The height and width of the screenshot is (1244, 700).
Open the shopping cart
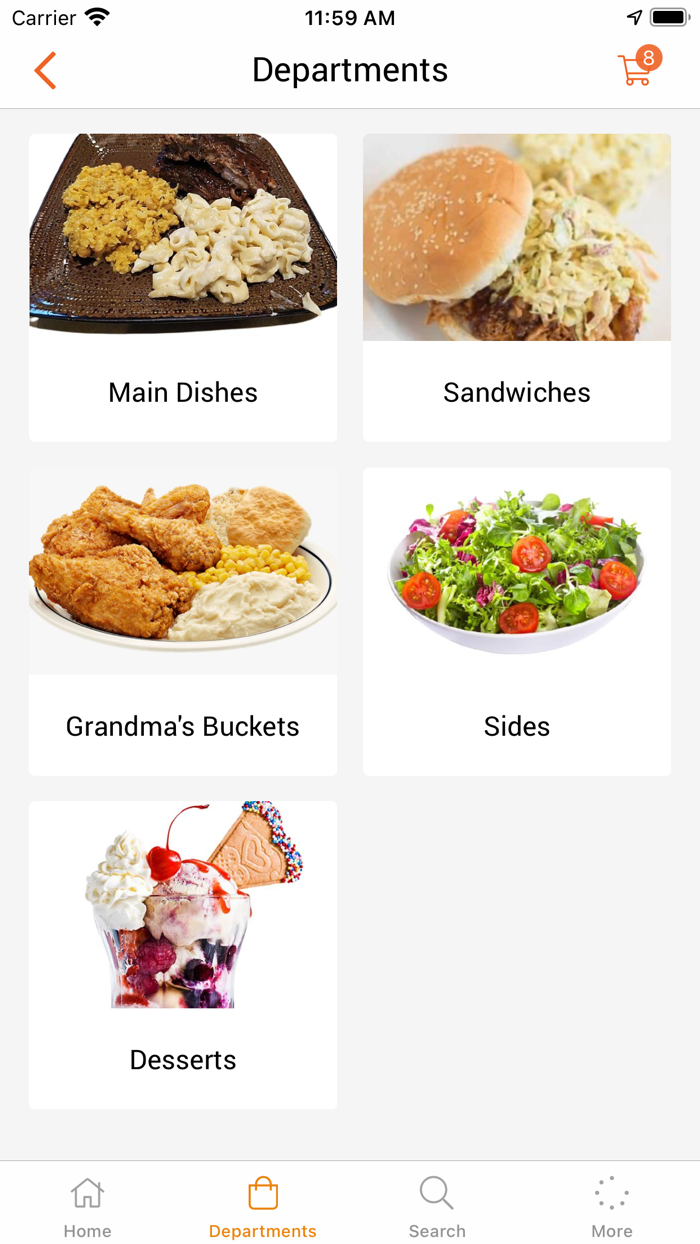(x=637, y=69)
